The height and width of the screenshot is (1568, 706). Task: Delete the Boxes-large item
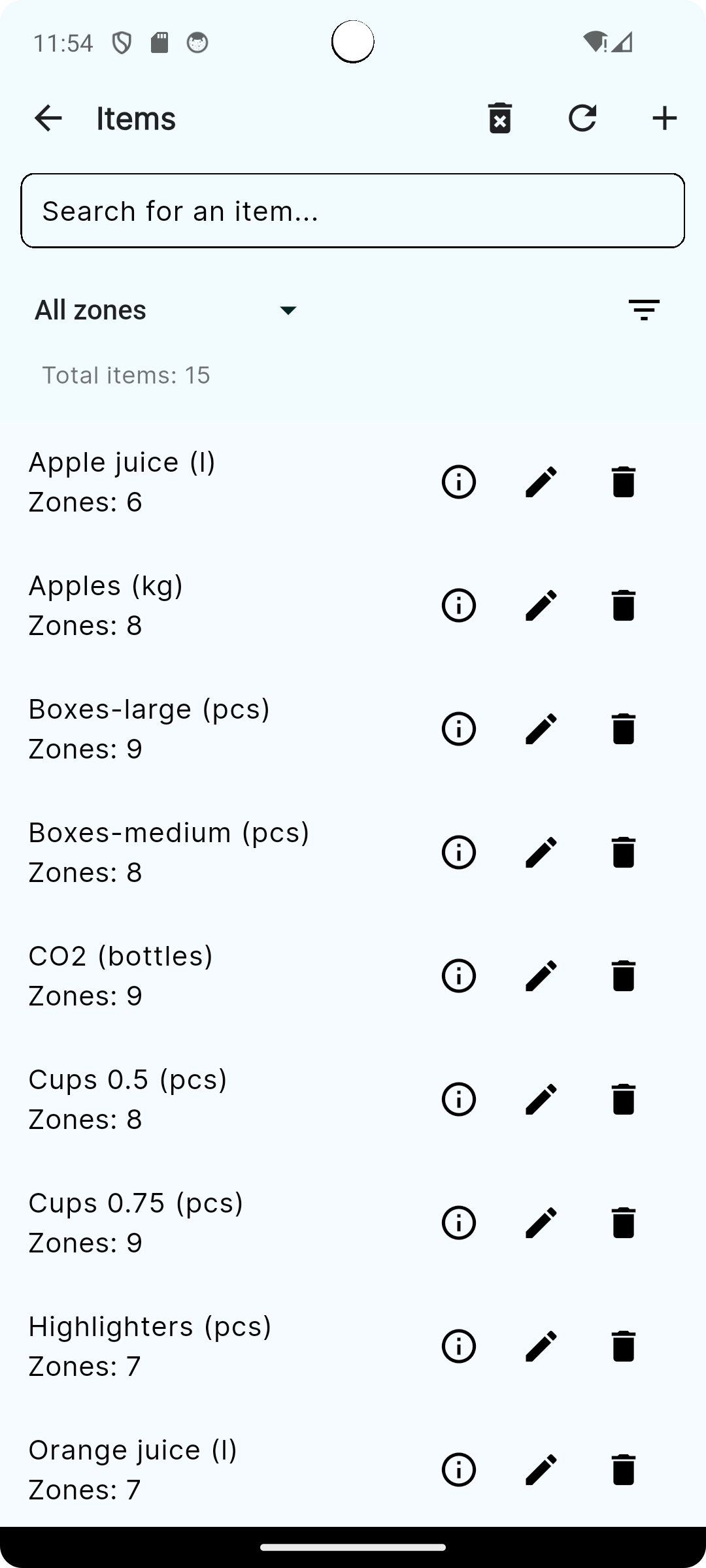click(624, 728)
